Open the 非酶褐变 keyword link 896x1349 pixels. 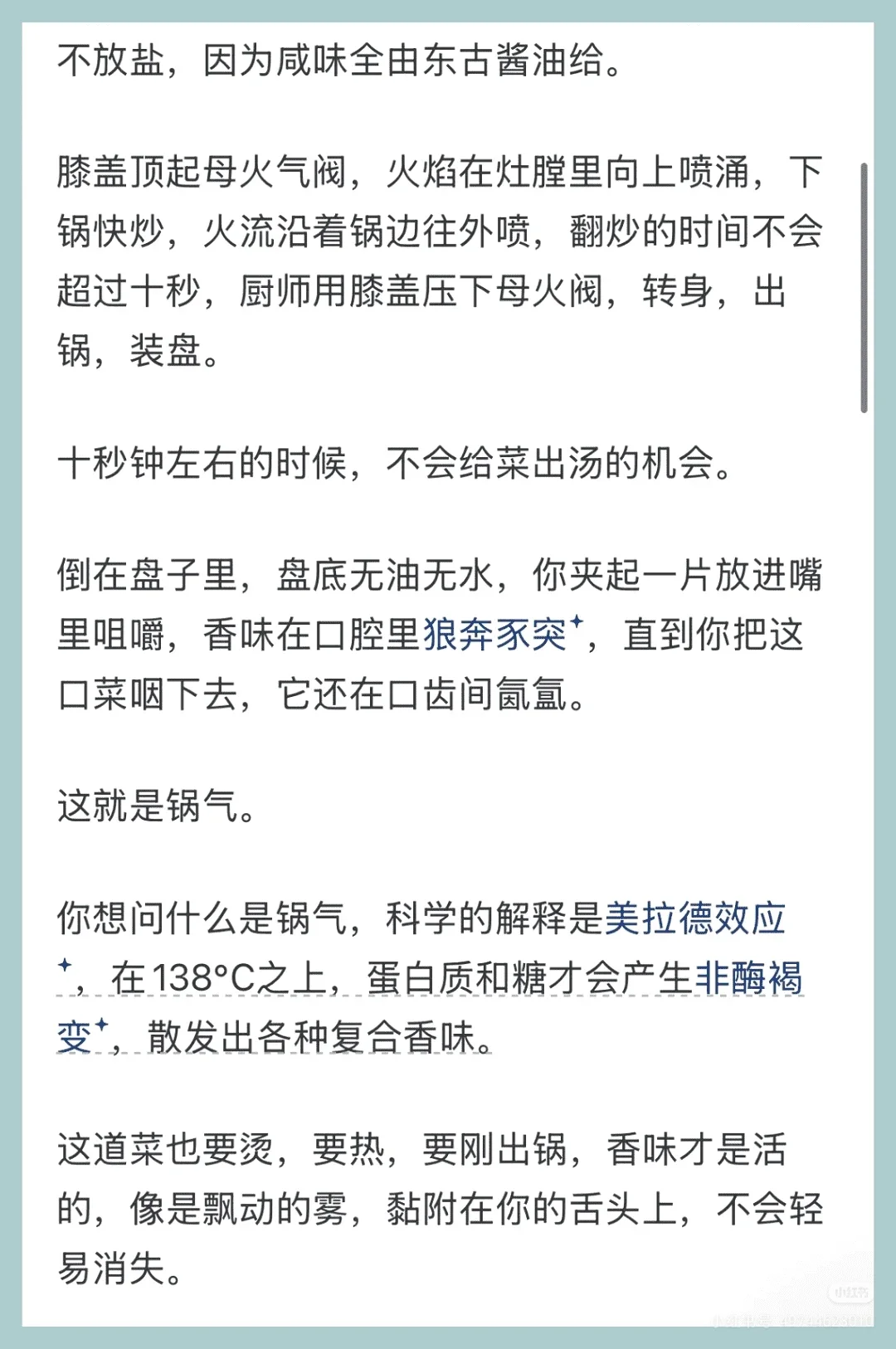pos(748,977)
